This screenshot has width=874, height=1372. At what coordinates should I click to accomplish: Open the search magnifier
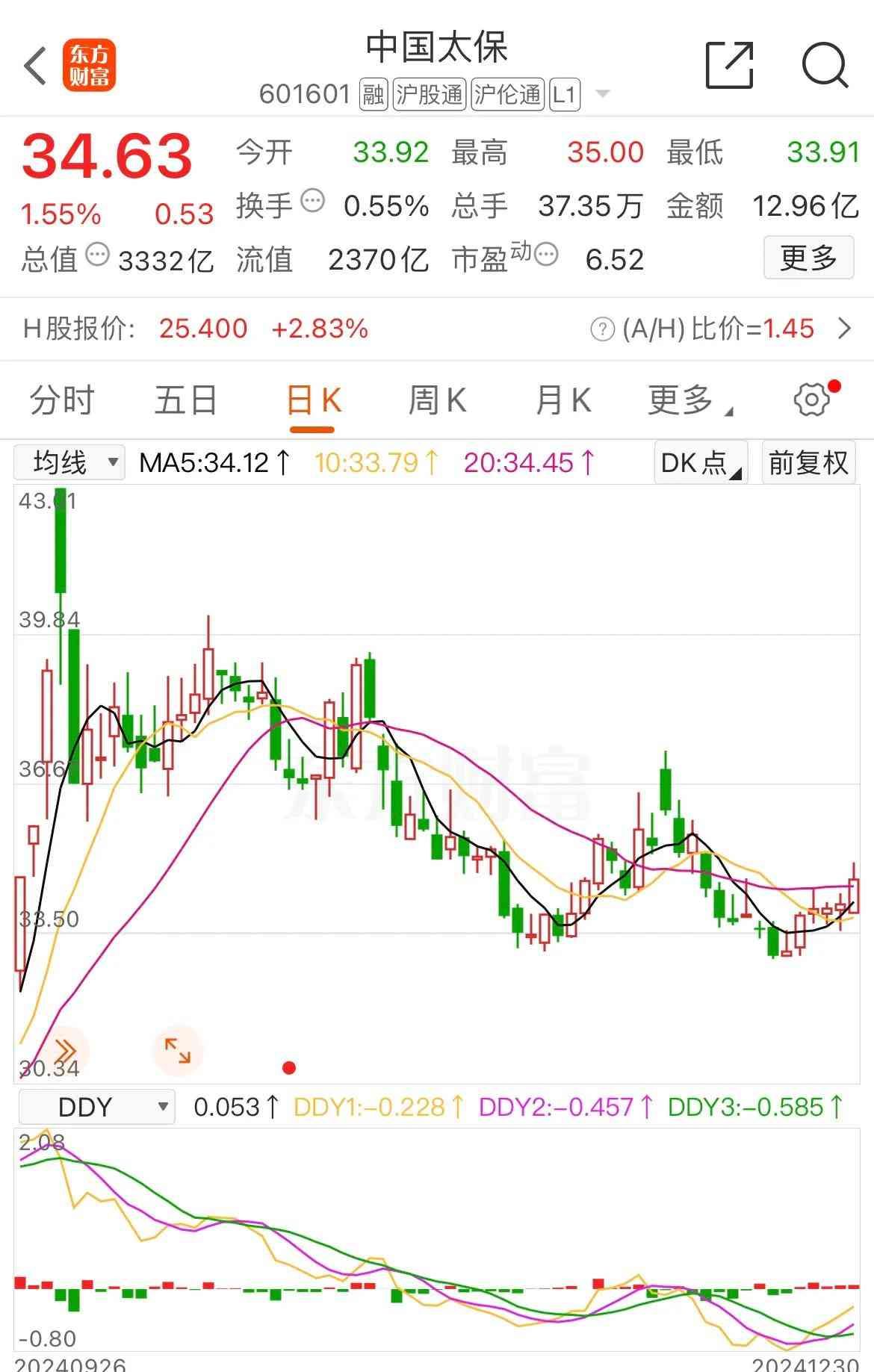tap(825, 66)
